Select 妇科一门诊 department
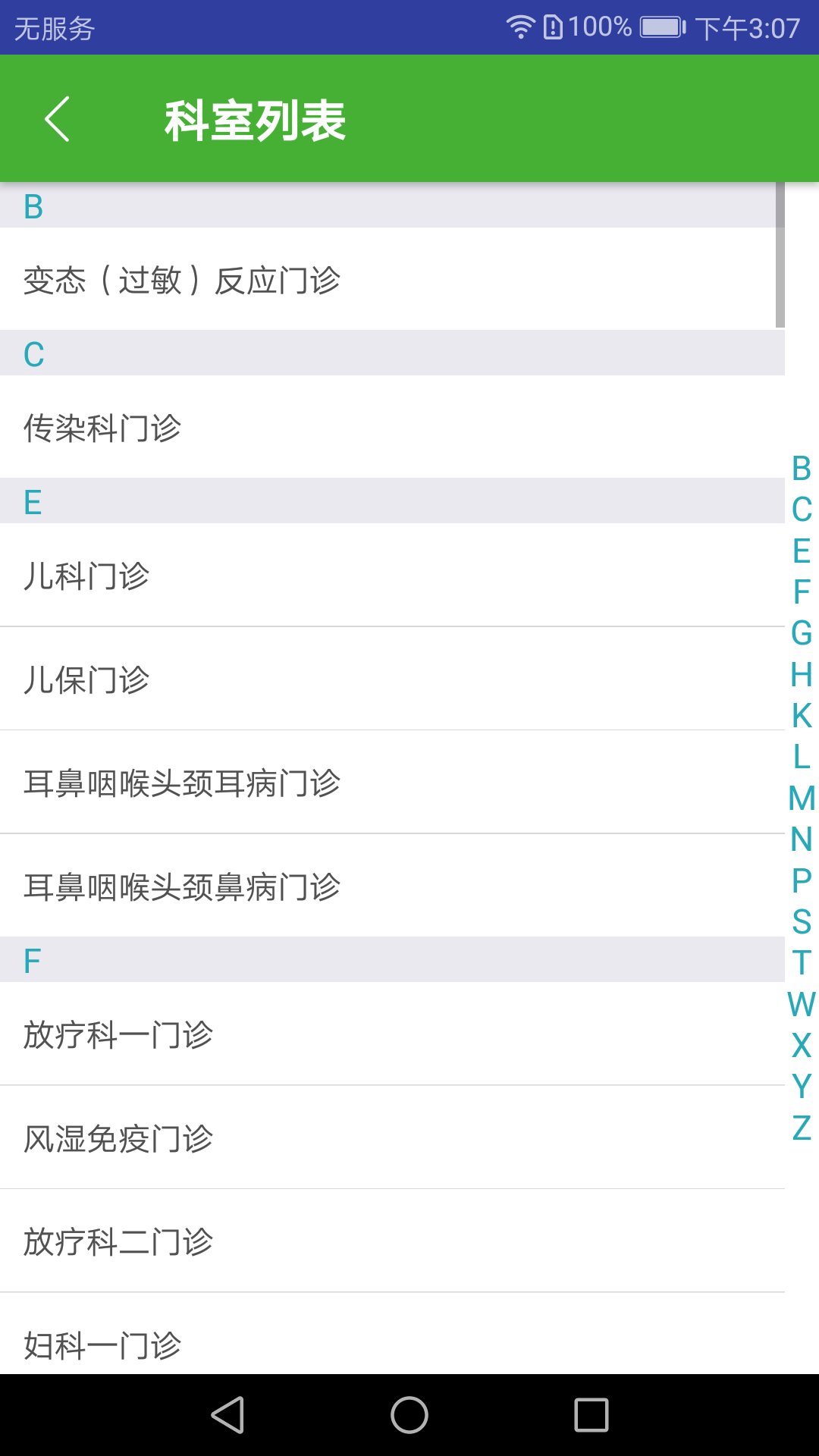 [x=102, y=1345]
